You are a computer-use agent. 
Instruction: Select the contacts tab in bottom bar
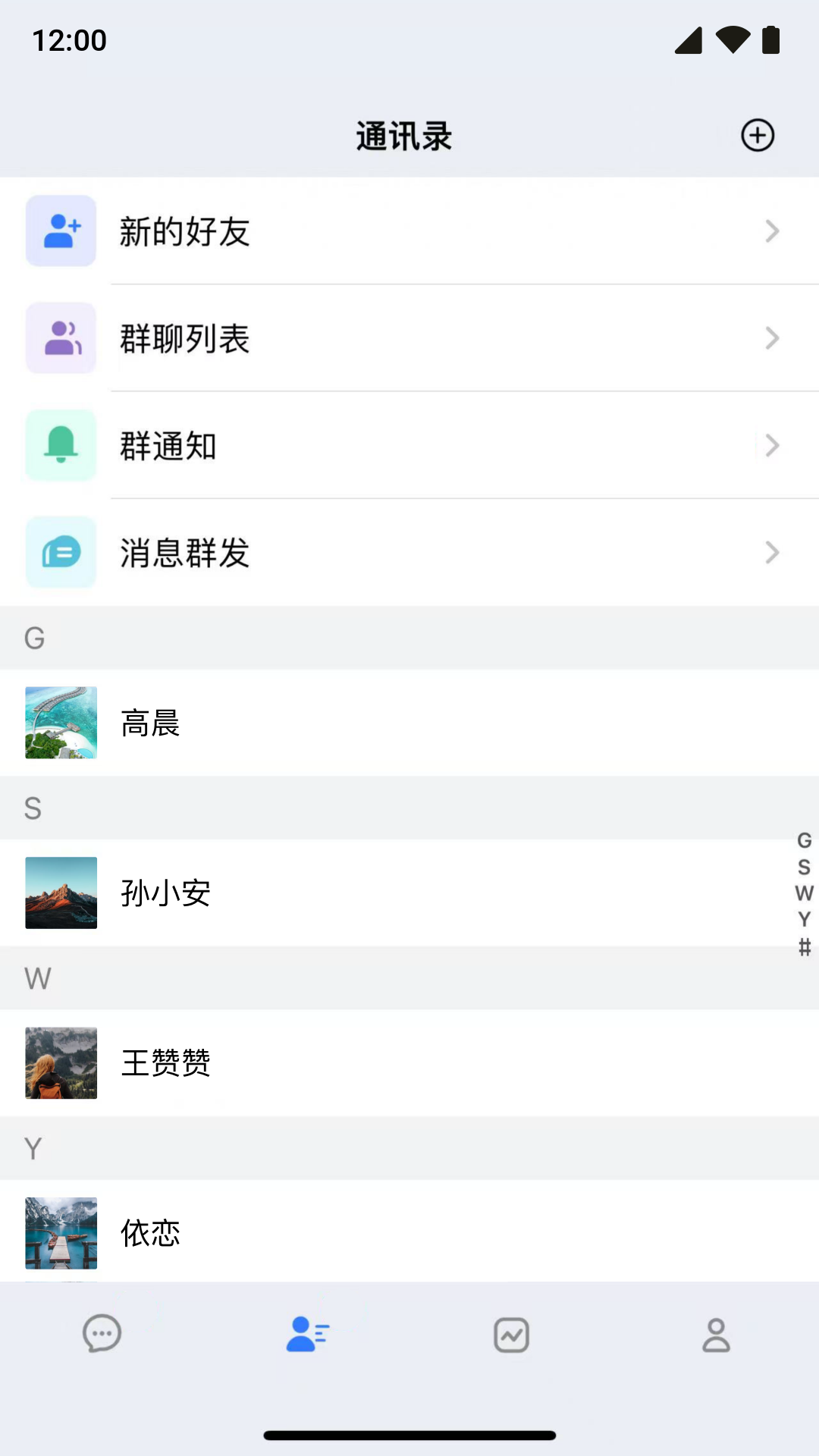(x=307, y=1334)
